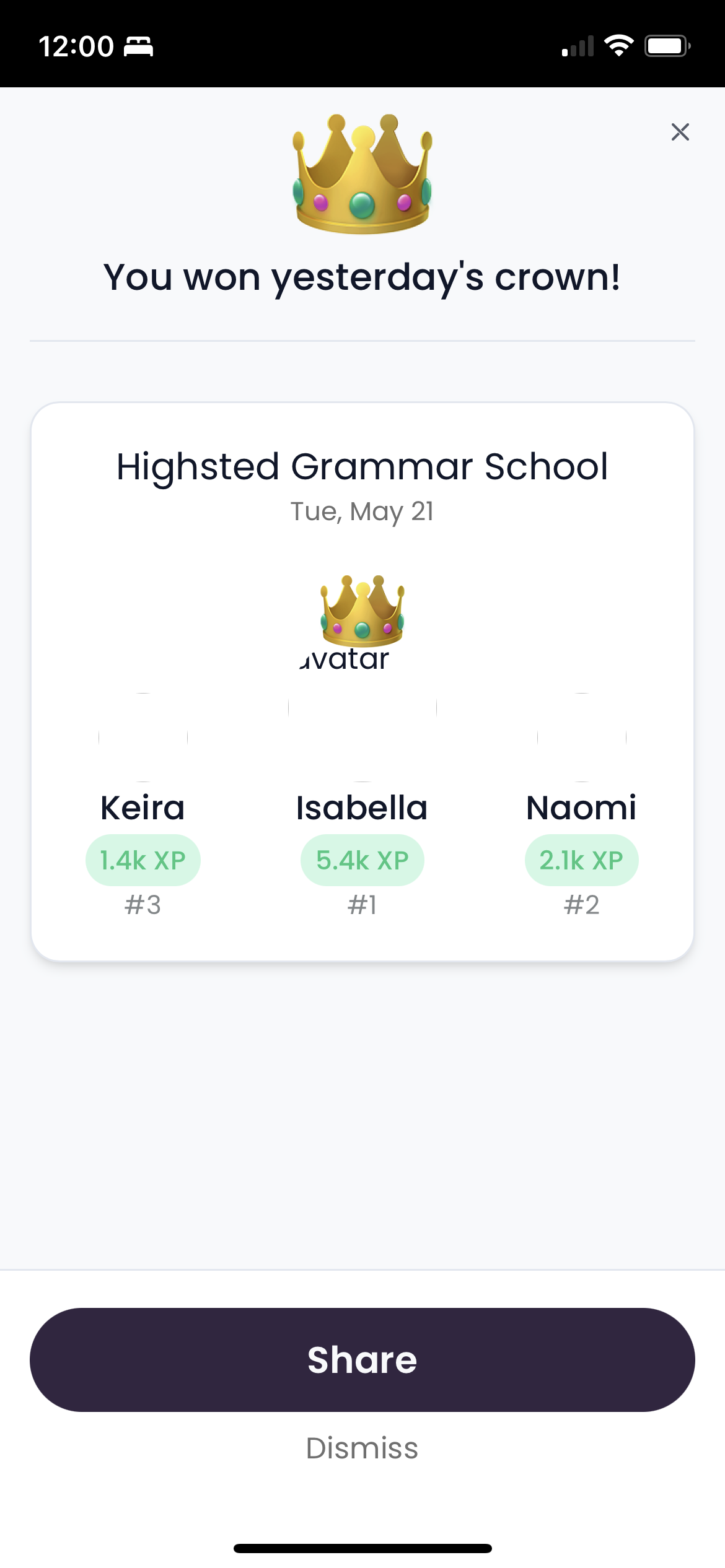Dismiss the crown announcement
Image resolution: width=725 pixels, height=1568 pixels.
[x=362, y=1448]
